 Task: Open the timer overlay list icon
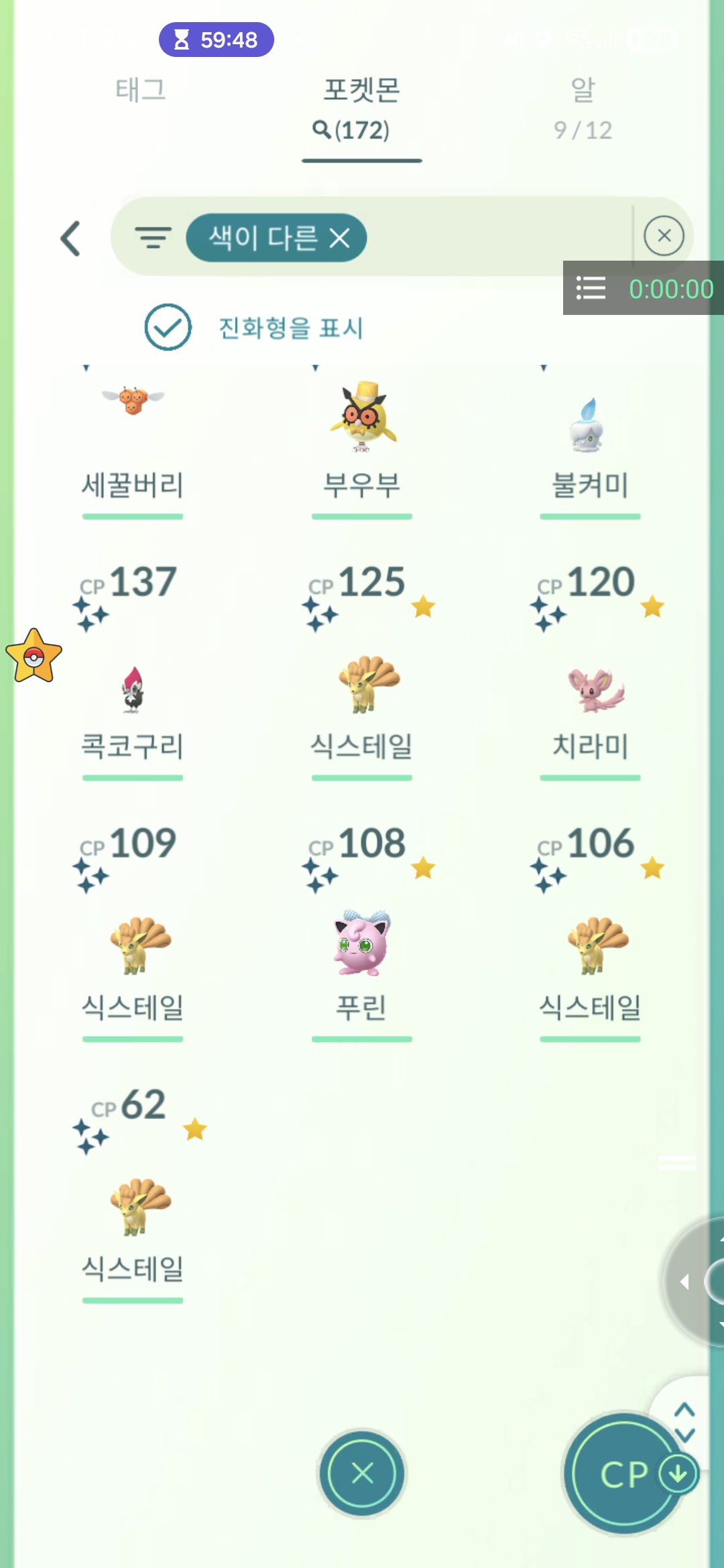click(x=591, y=289)
